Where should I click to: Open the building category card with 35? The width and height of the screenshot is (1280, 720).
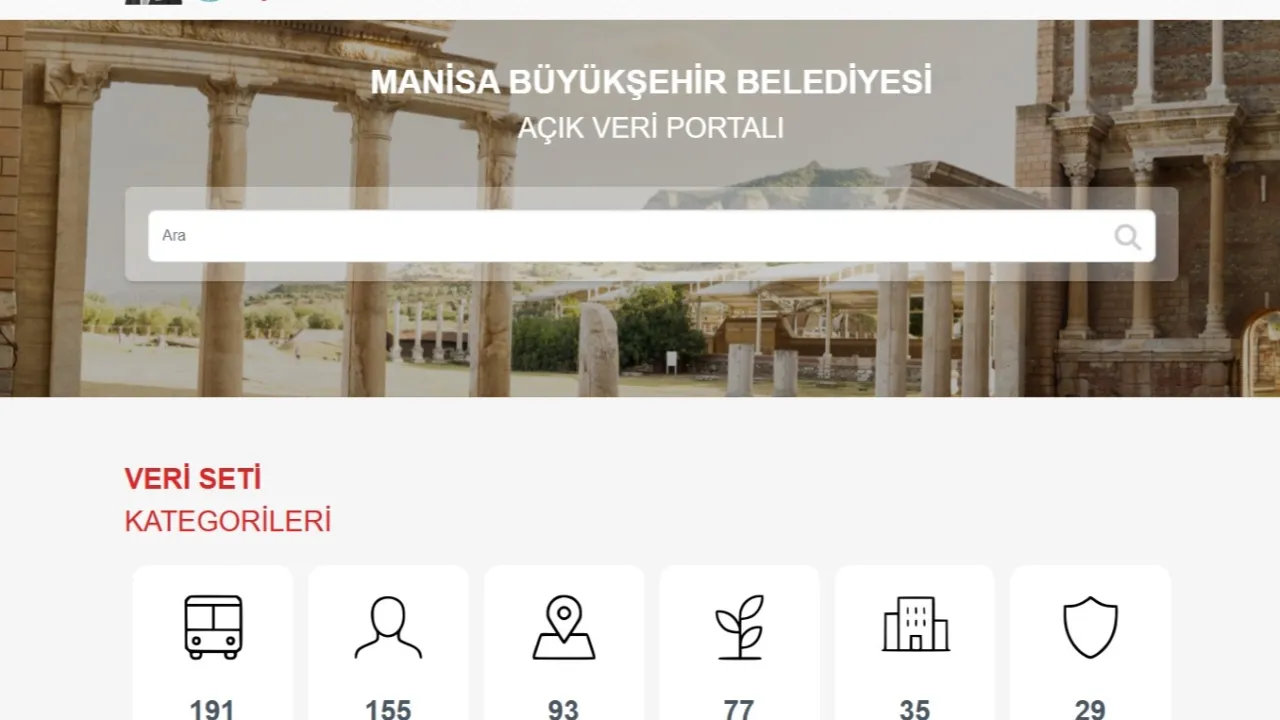915,645
